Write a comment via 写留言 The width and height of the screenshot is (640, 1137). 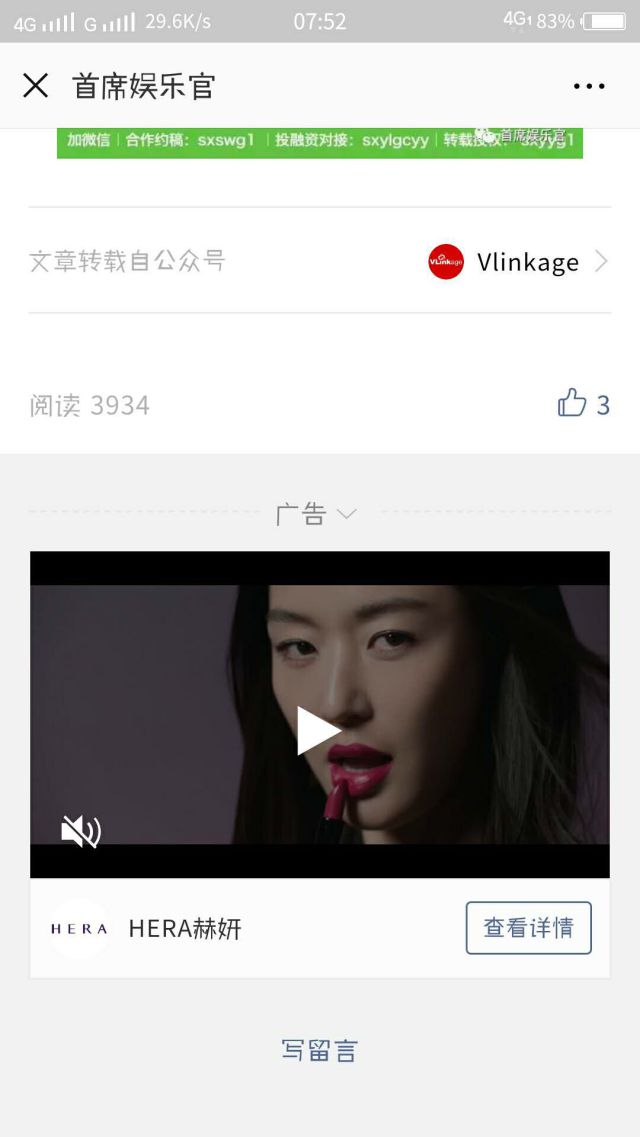tap(319, 1050)
